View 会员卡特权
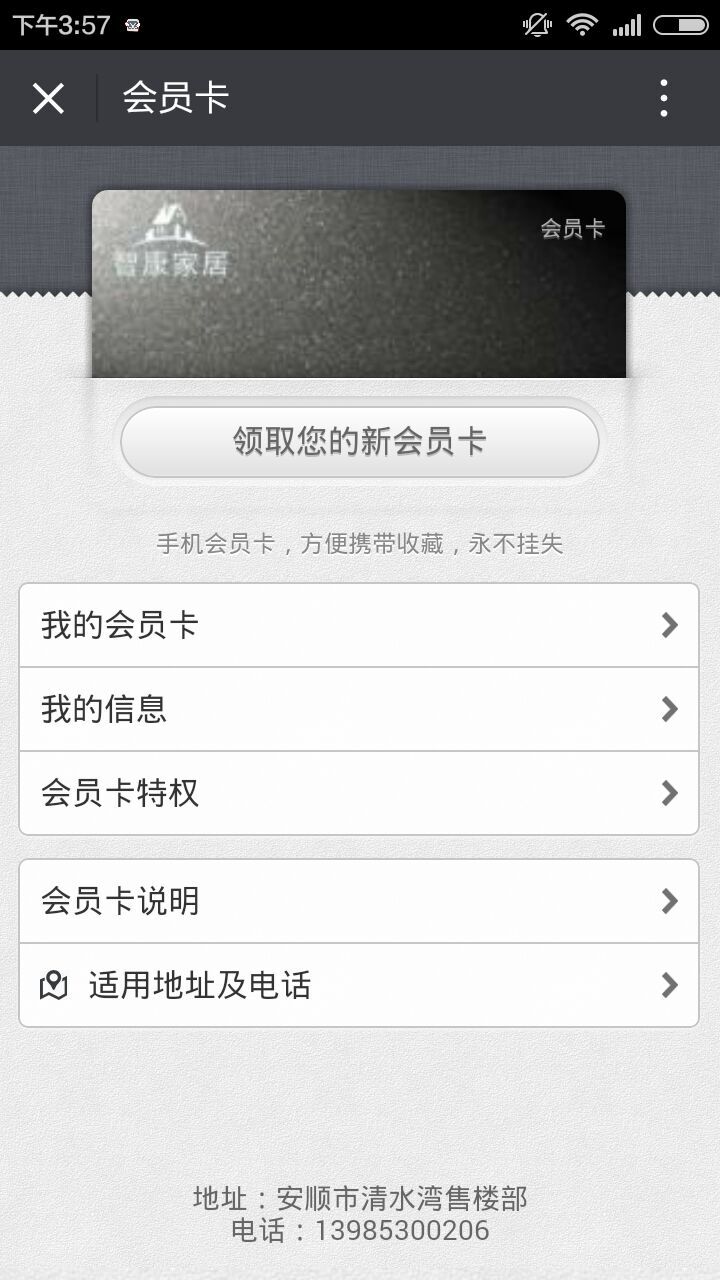The width and height of the screenshot is (720, 1280). point(359,793)
